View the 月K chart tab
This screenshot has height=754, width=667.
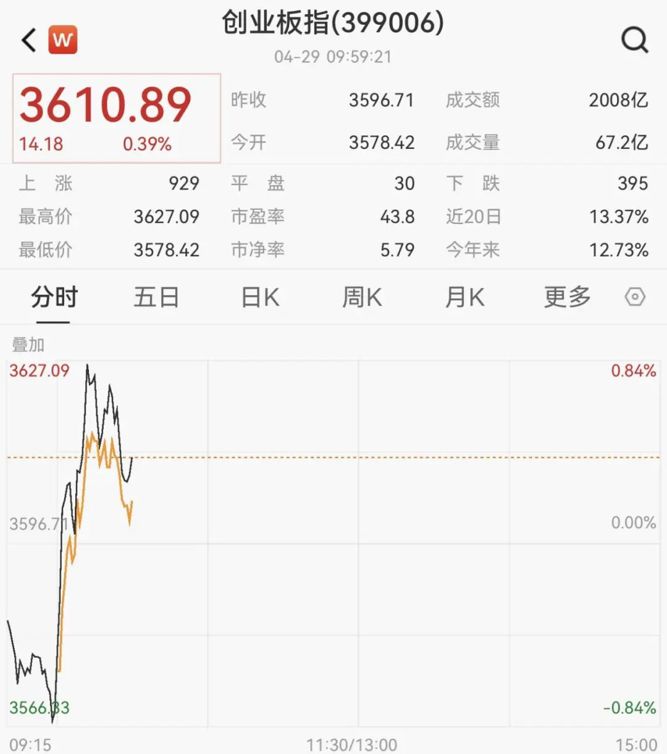point(464,297)
